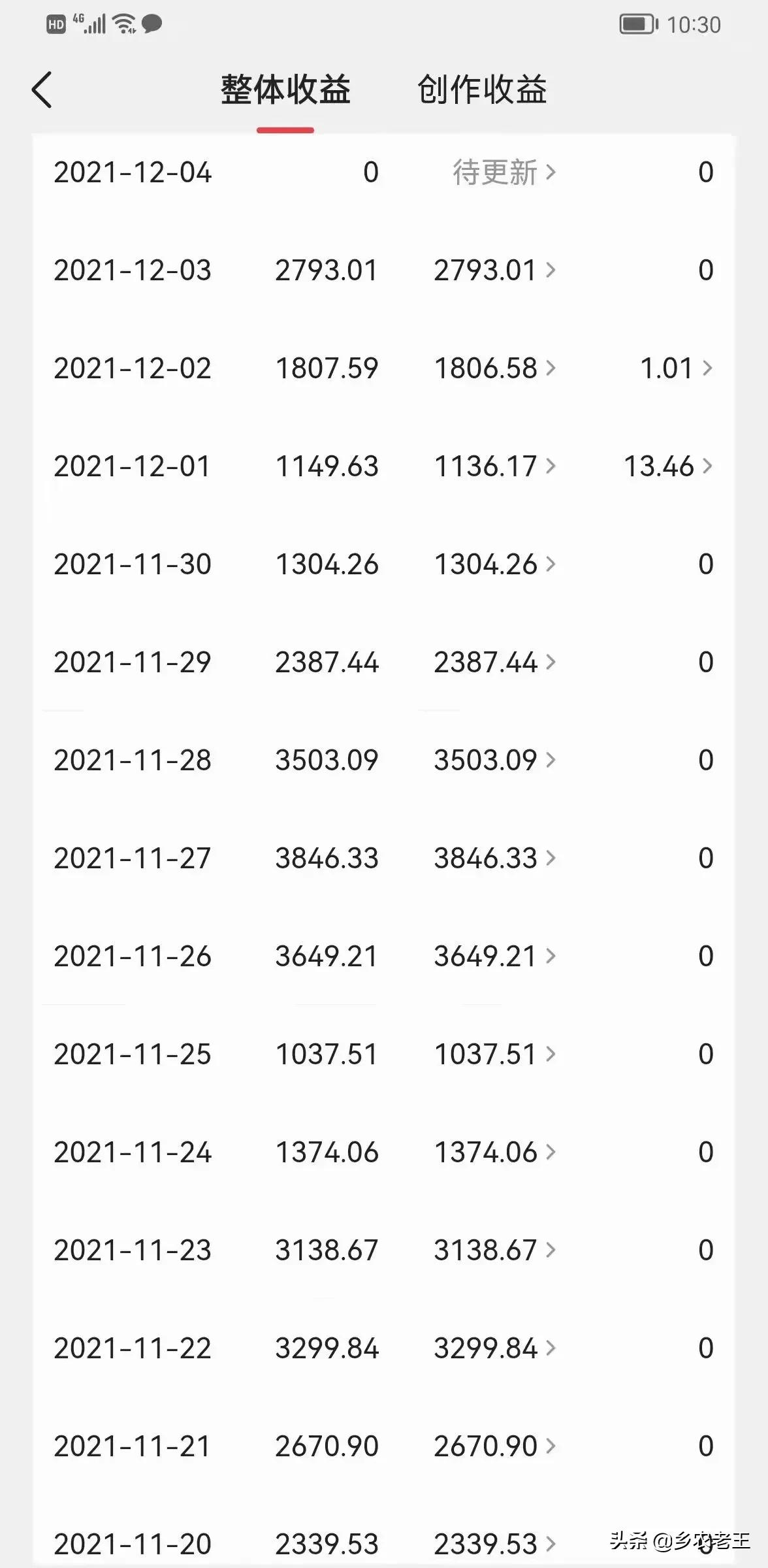768x1568 pixels.
Task: Open 3138.67 income details for 2021-11-23
Action: coord(494,1250)
